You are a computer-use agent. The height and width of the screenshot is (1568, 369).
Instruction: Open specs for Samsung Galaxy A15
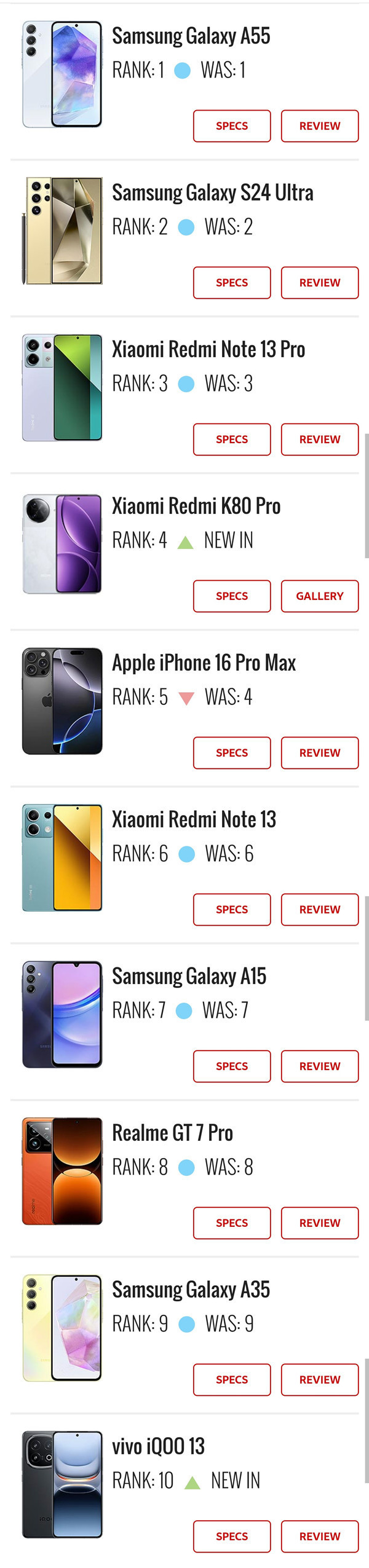(x=232, y=1066)
